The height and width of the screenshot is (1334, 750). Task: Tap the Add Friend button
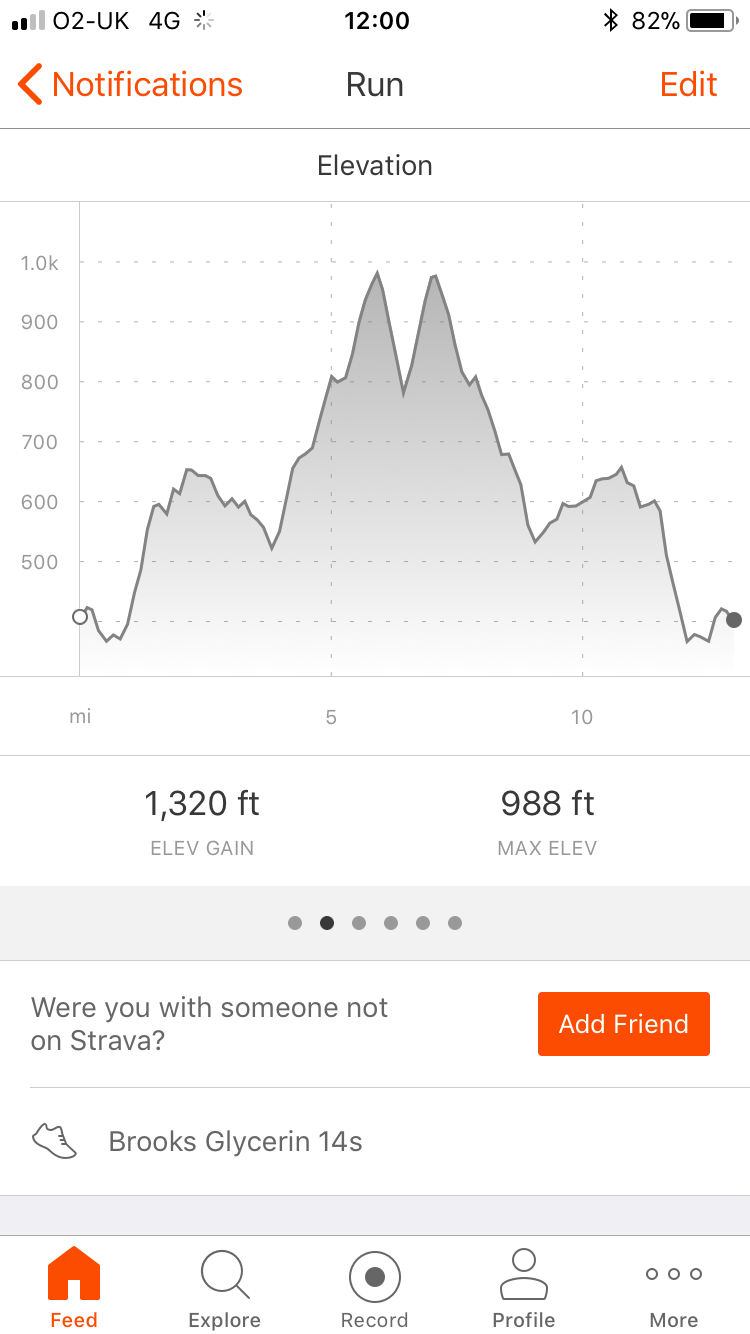point(623,1024)
